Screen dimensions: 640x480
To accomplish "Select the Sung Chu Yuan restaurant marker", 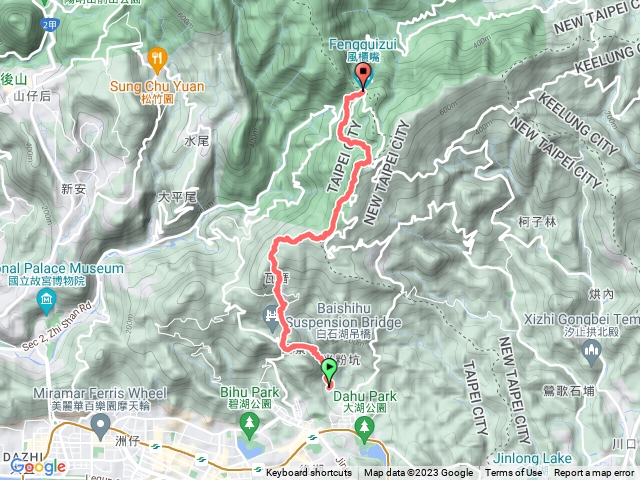I will pyautogui.click(x=158, y=60).
